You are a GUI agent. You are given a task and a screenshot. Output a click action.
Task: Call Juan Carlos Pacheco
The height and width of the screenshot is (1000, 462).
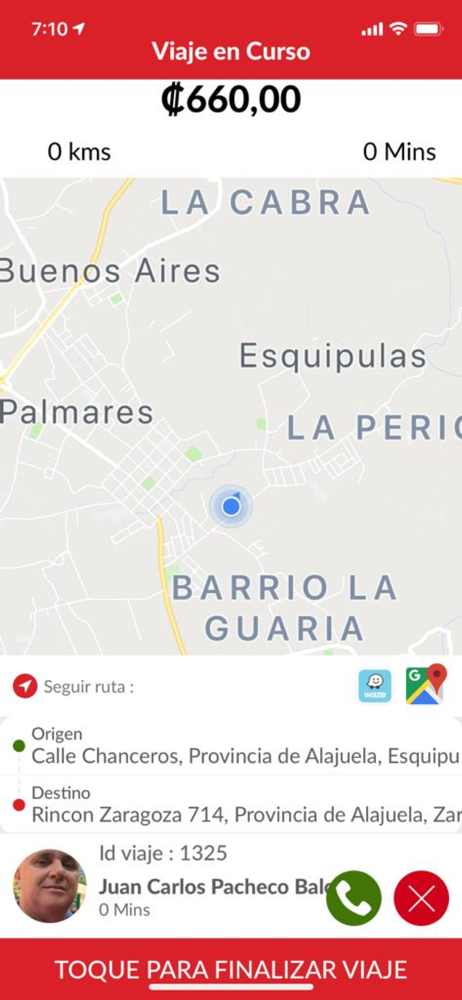354,898
